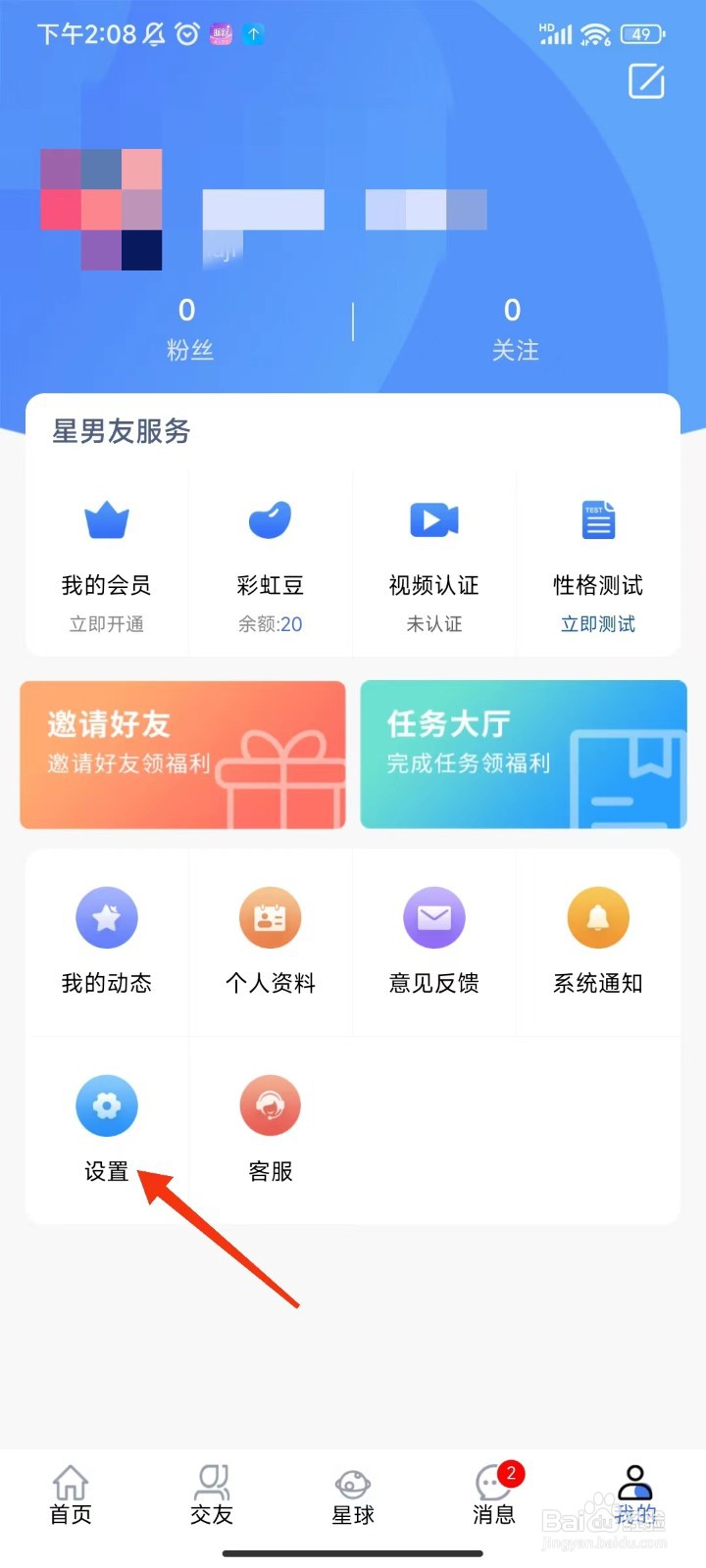706x1568 pixels.
Task: Open 意见反馈 feedback envelope icon
Action: (433, 917)
